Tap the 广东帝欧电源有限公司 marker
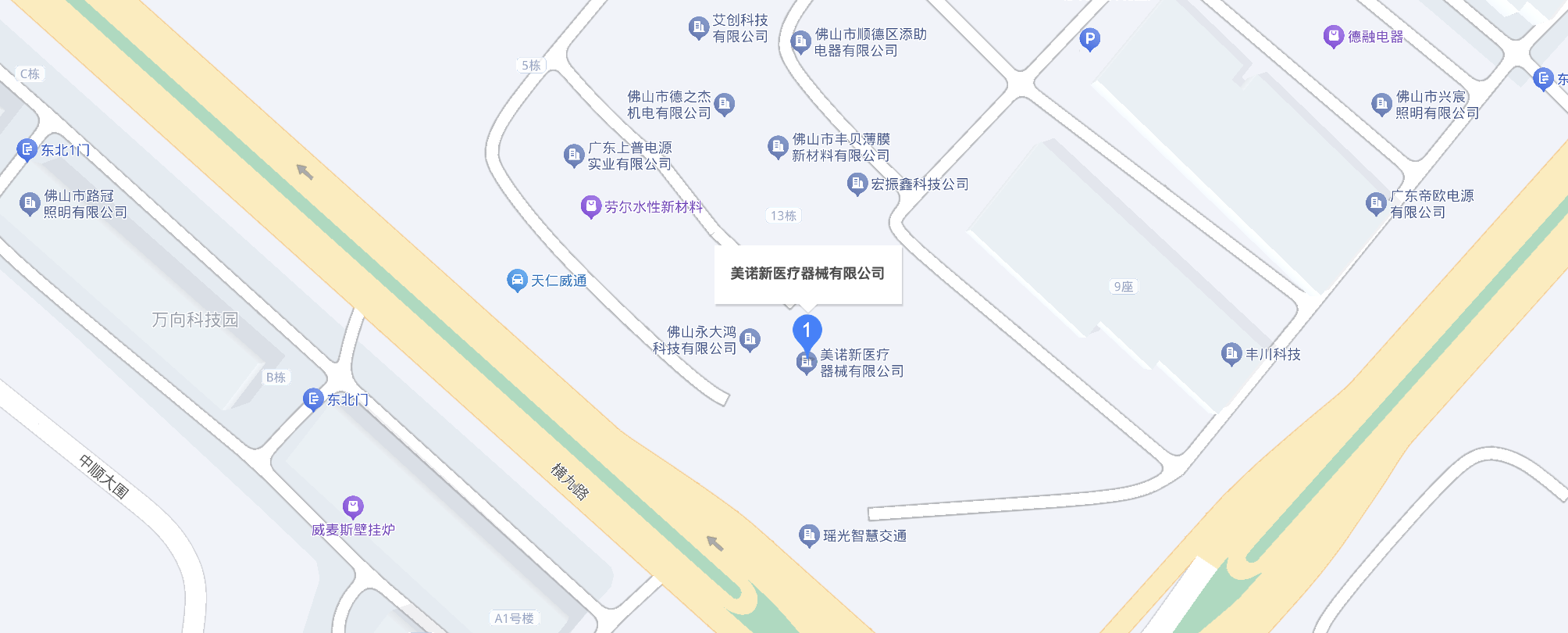 1376,204
